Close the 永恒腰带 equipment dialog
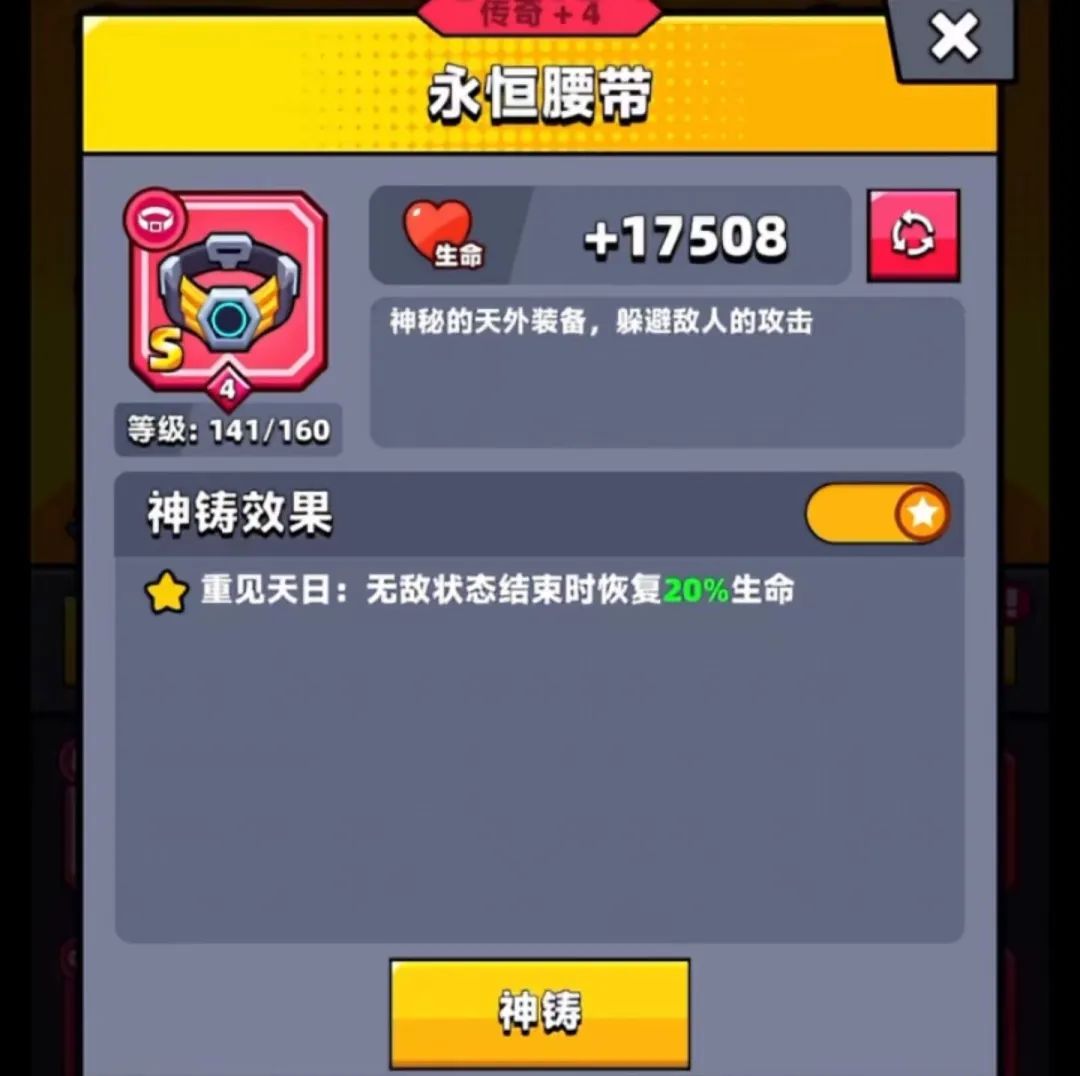The width and height of the screenshot is (1080, 1076). (x=953, y=39)
